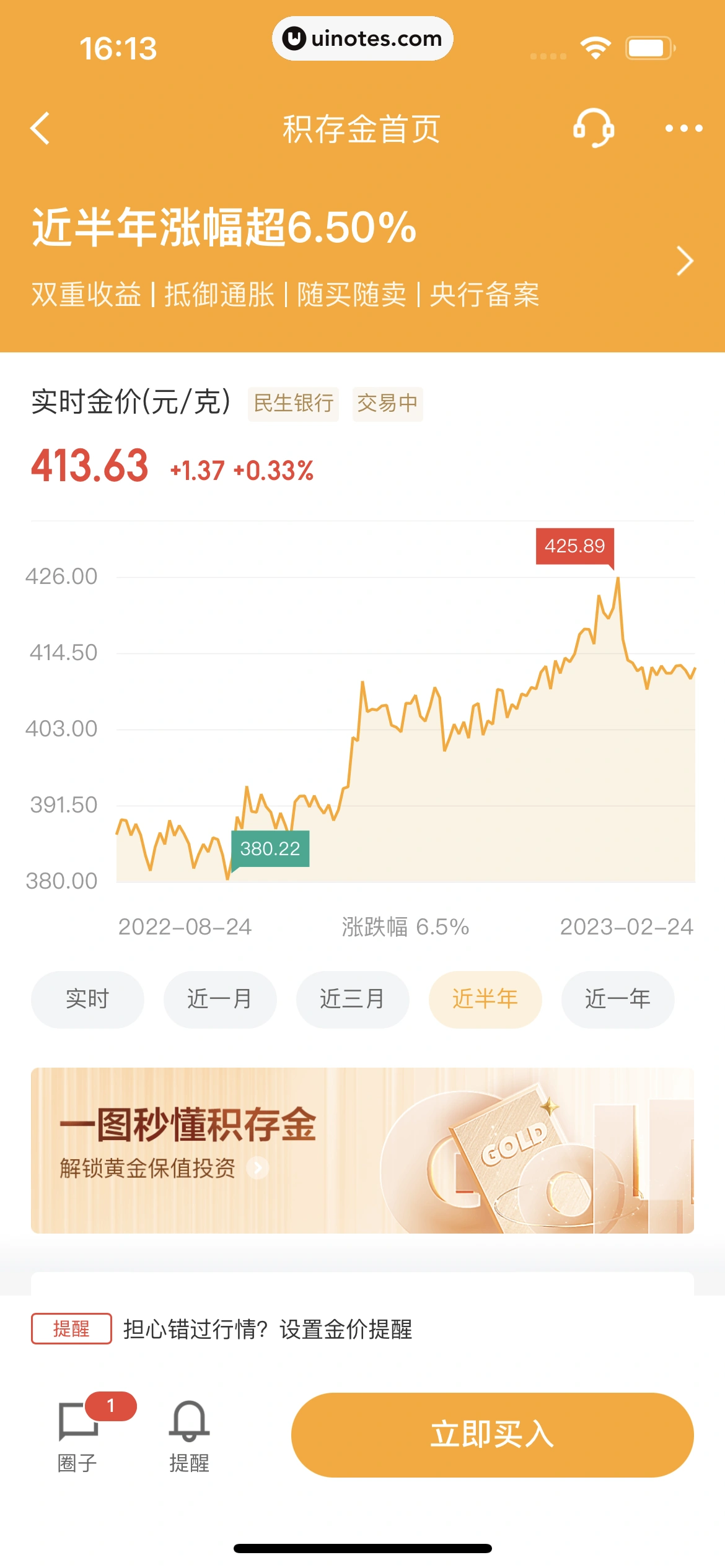Screen dimensions: 725x1568
Task: Open customer service headset
Action: click(x=593, y=128)
